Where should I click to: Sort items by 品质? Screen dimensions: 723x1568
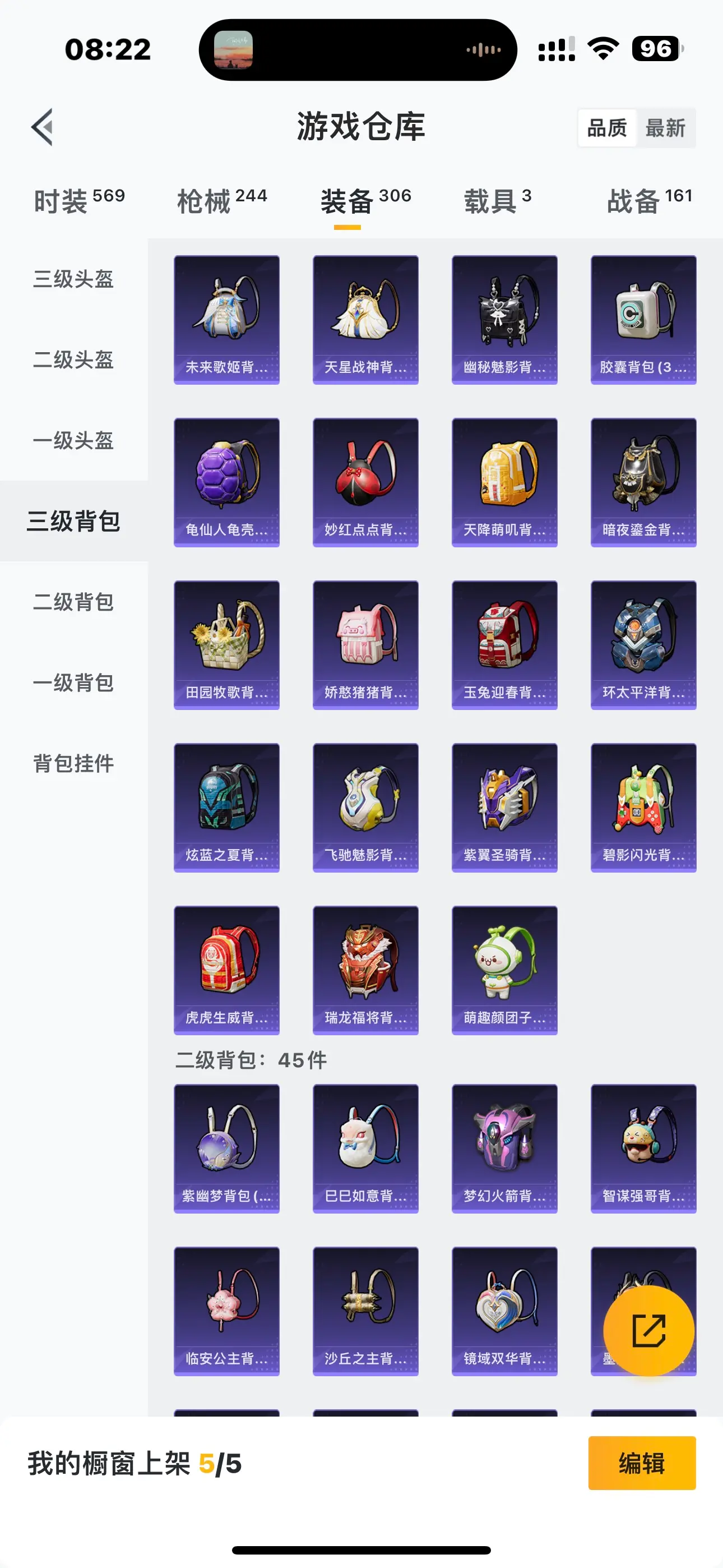click(x=607, y=128)
